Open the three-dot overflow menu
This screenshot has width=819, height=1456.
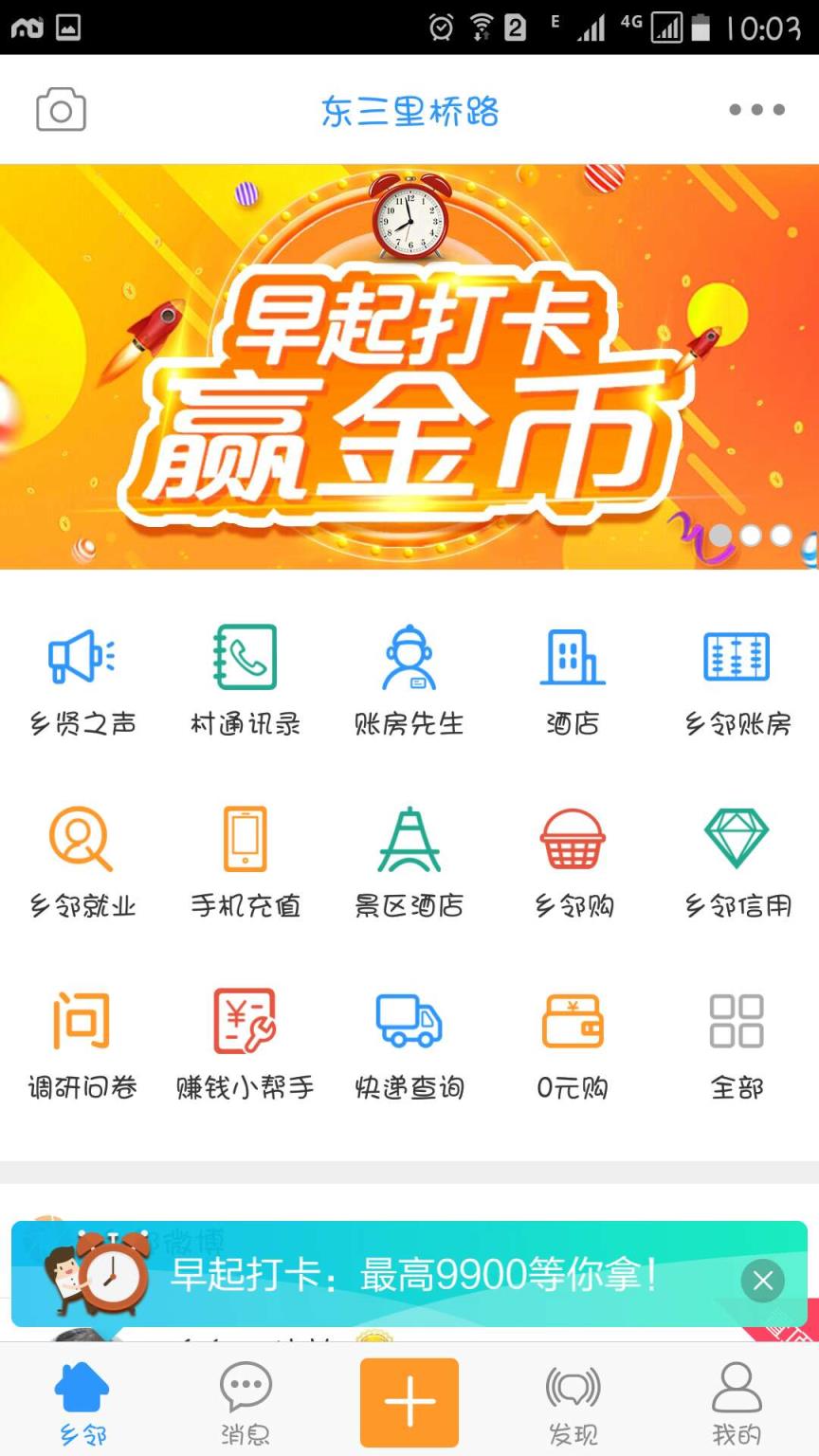tap(755, 109)
